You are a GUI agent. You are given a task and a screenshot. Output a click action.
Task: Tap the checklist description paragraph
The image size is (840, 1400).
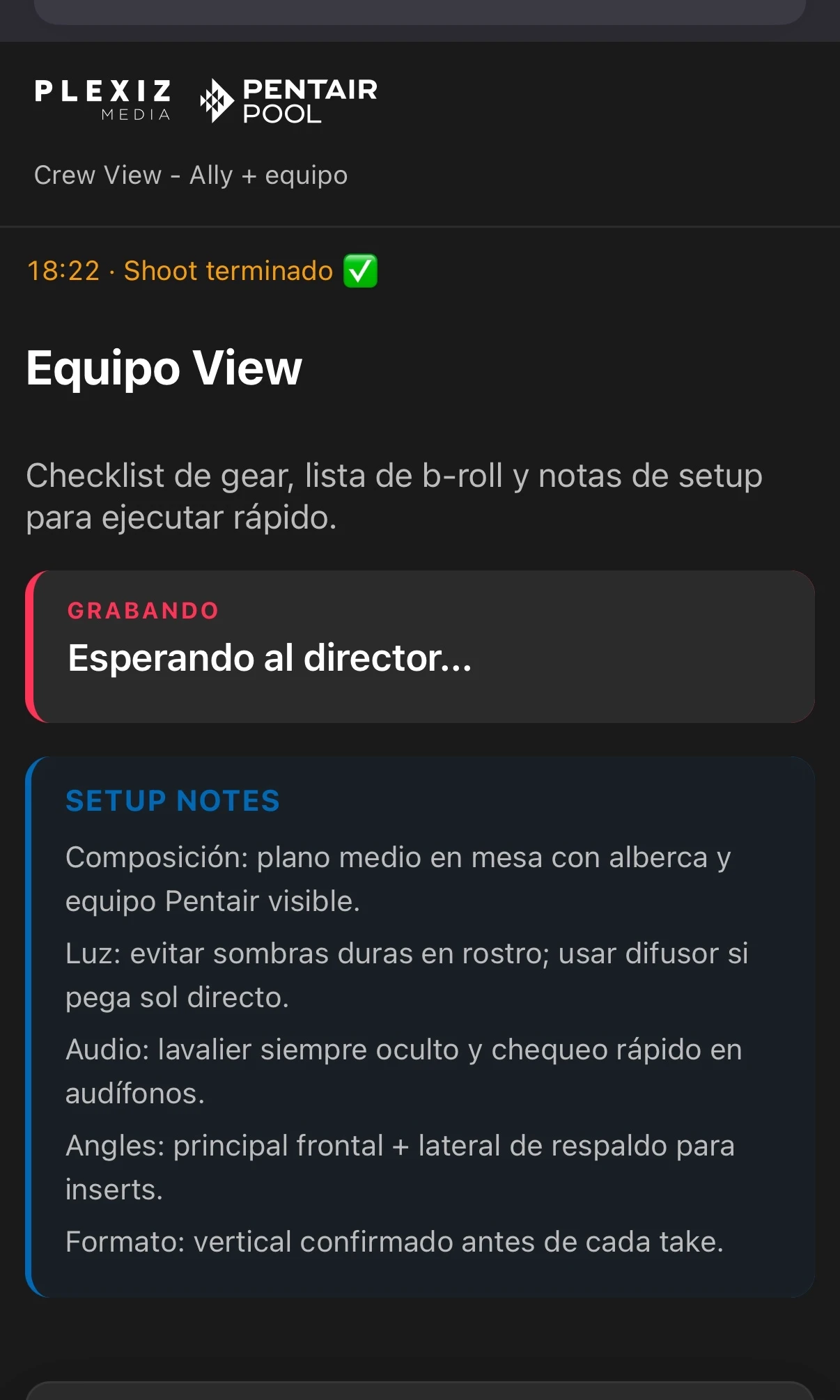(394, 496)
